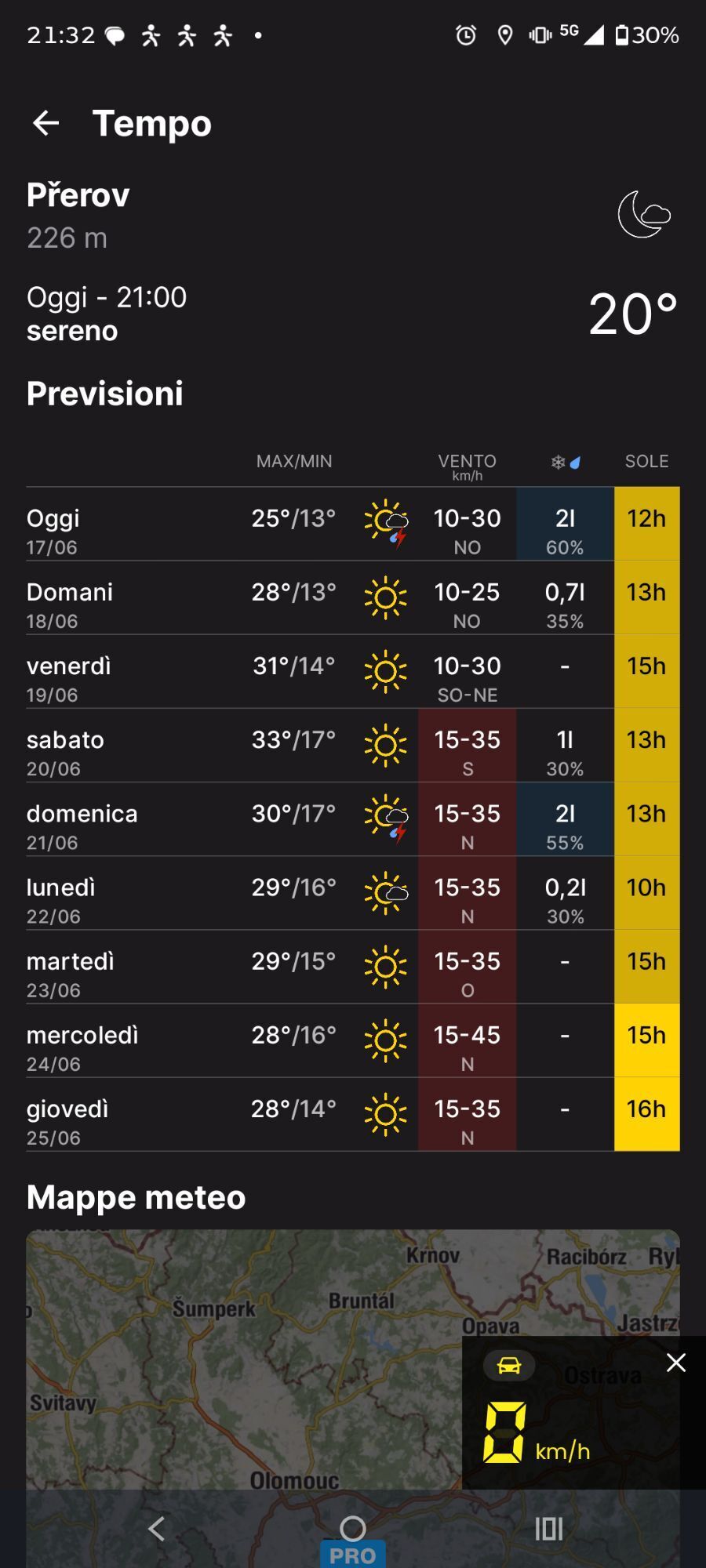Open the forecast row for Oggi 17/06
The image size is (706, 1568).
coord(353,524)
